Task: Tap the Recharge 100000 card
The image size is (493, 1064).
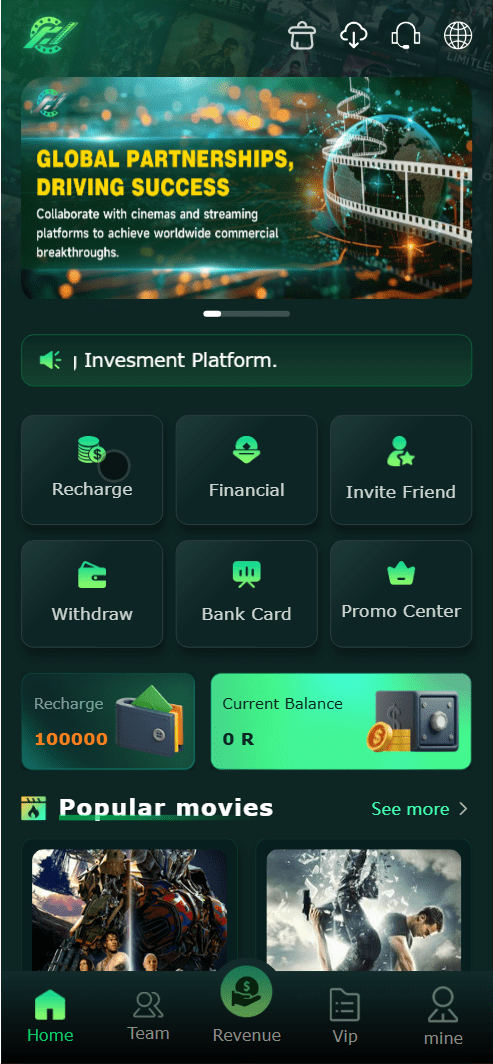Action: point(108,721)
